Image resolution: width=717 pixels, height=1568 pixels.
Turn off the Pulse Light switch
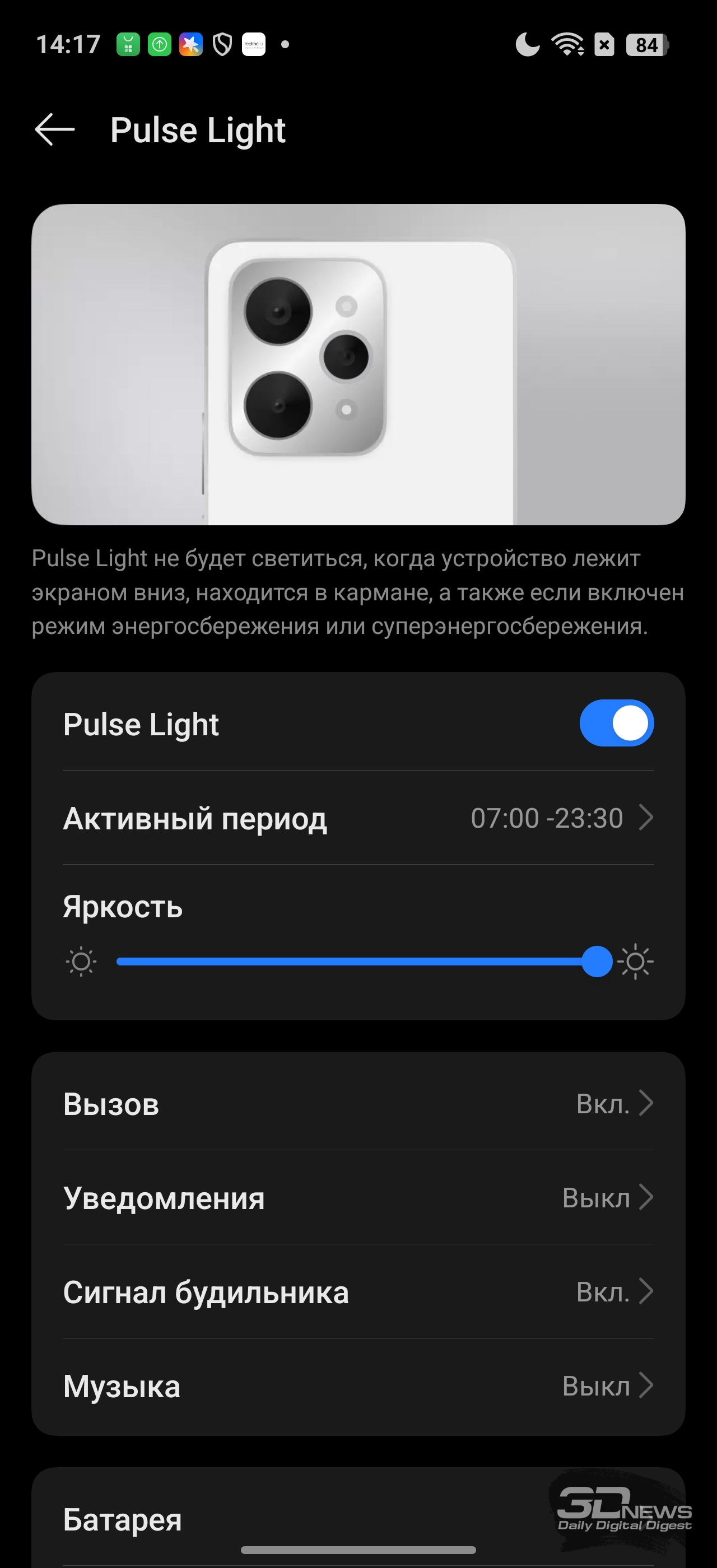(616, 723)
